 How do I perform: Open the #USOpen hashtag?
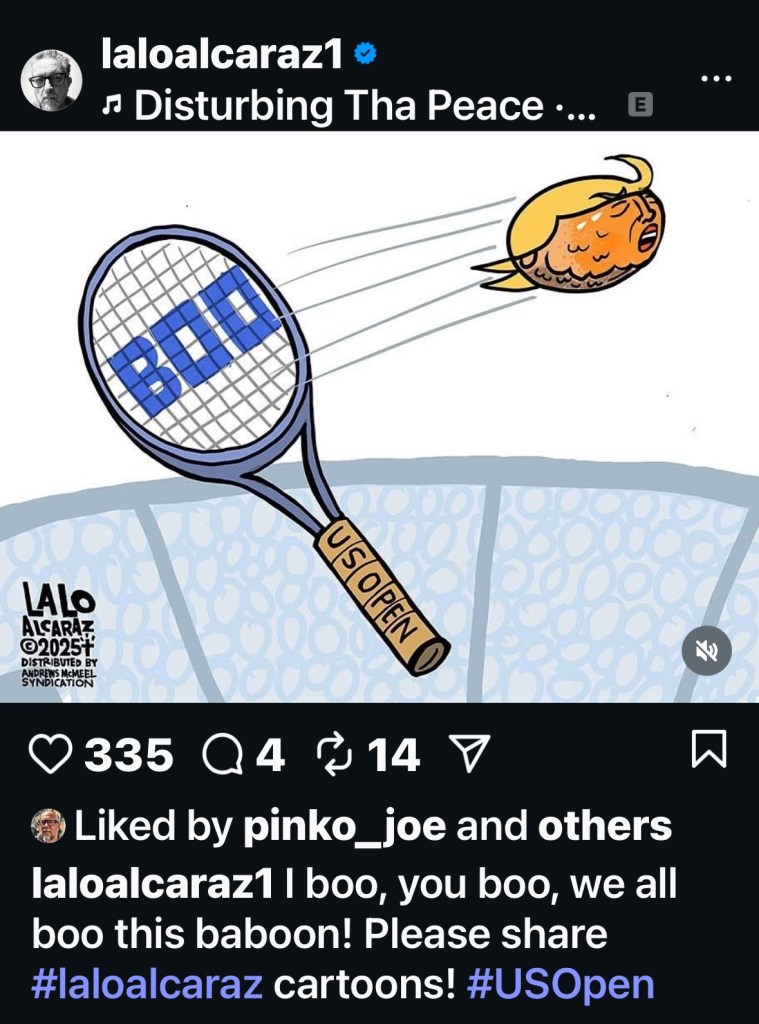coord(560,984)
